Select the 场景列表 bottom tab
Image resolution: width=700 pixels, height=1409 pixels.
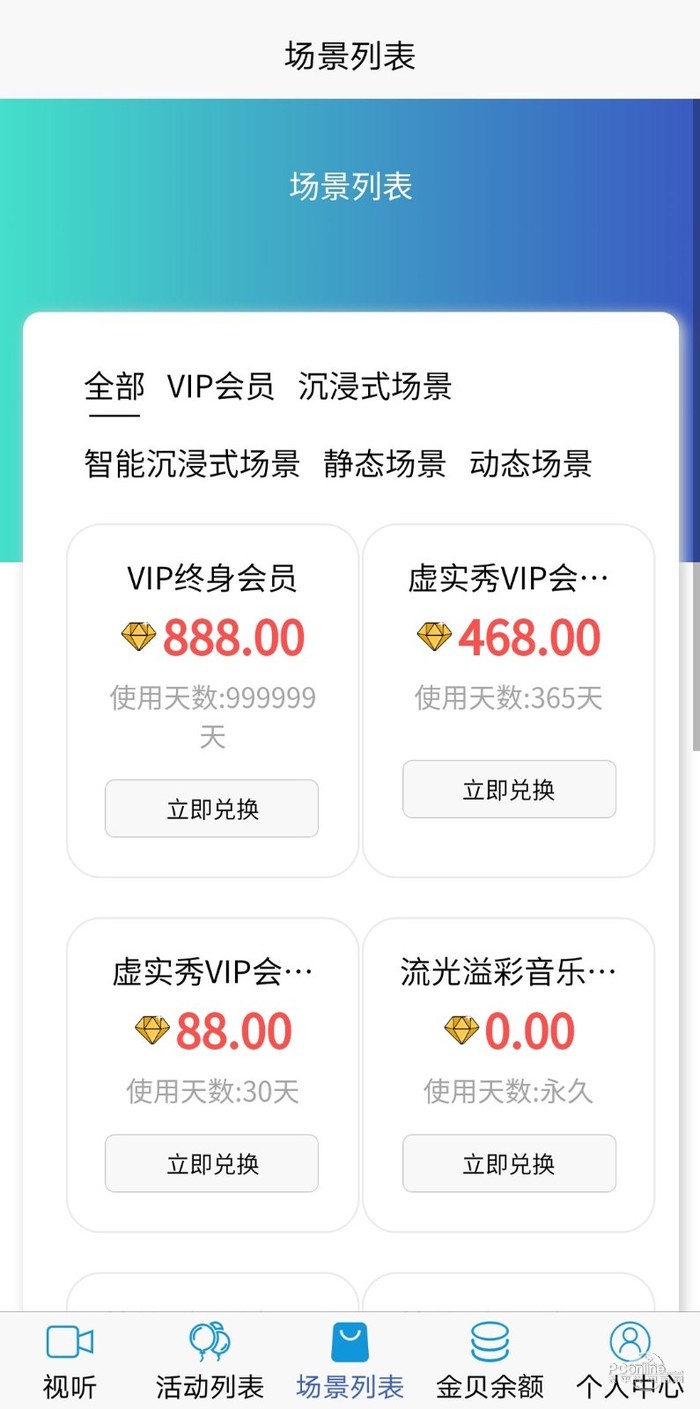pos(350,1362)
